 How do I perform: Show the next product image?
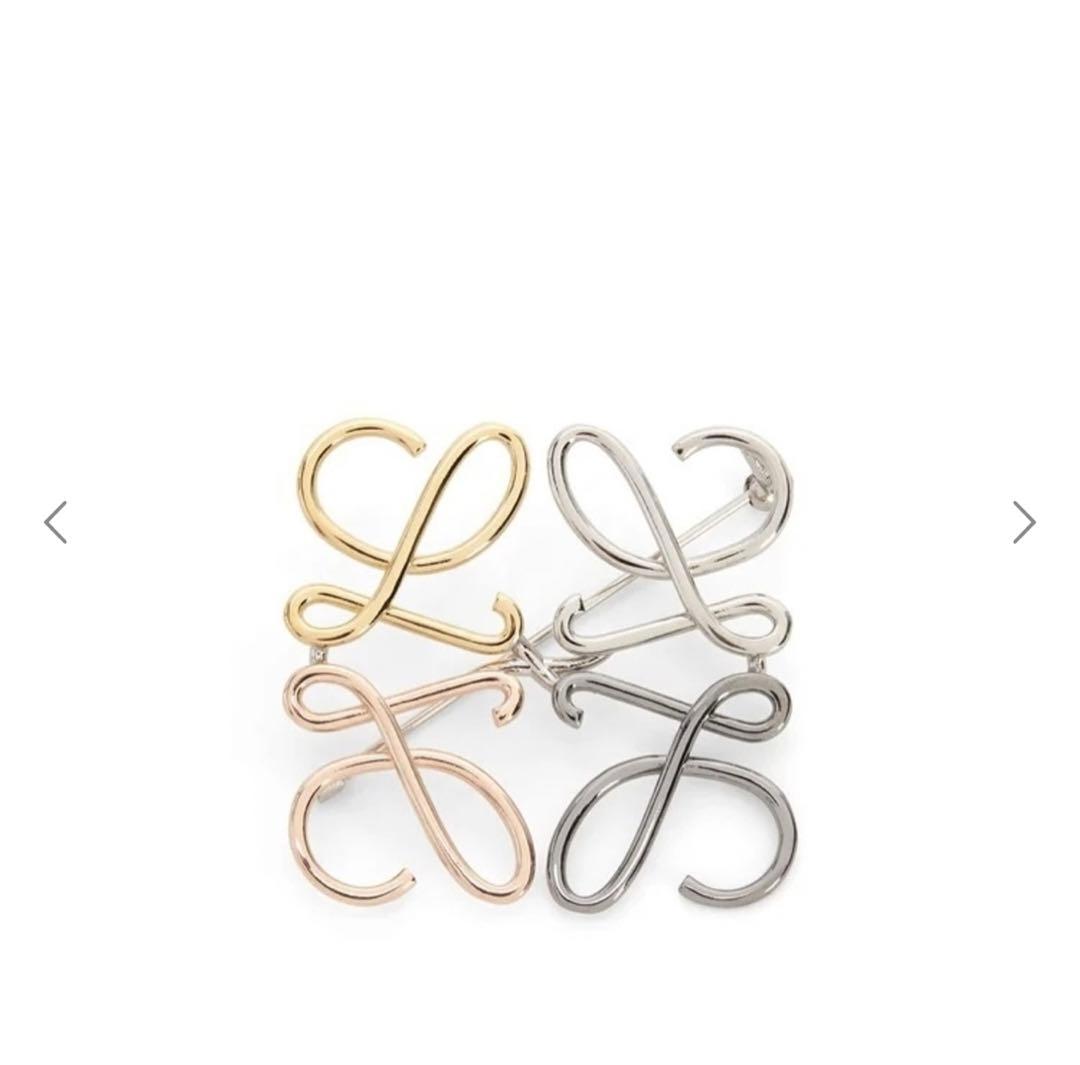point(1023,522)
